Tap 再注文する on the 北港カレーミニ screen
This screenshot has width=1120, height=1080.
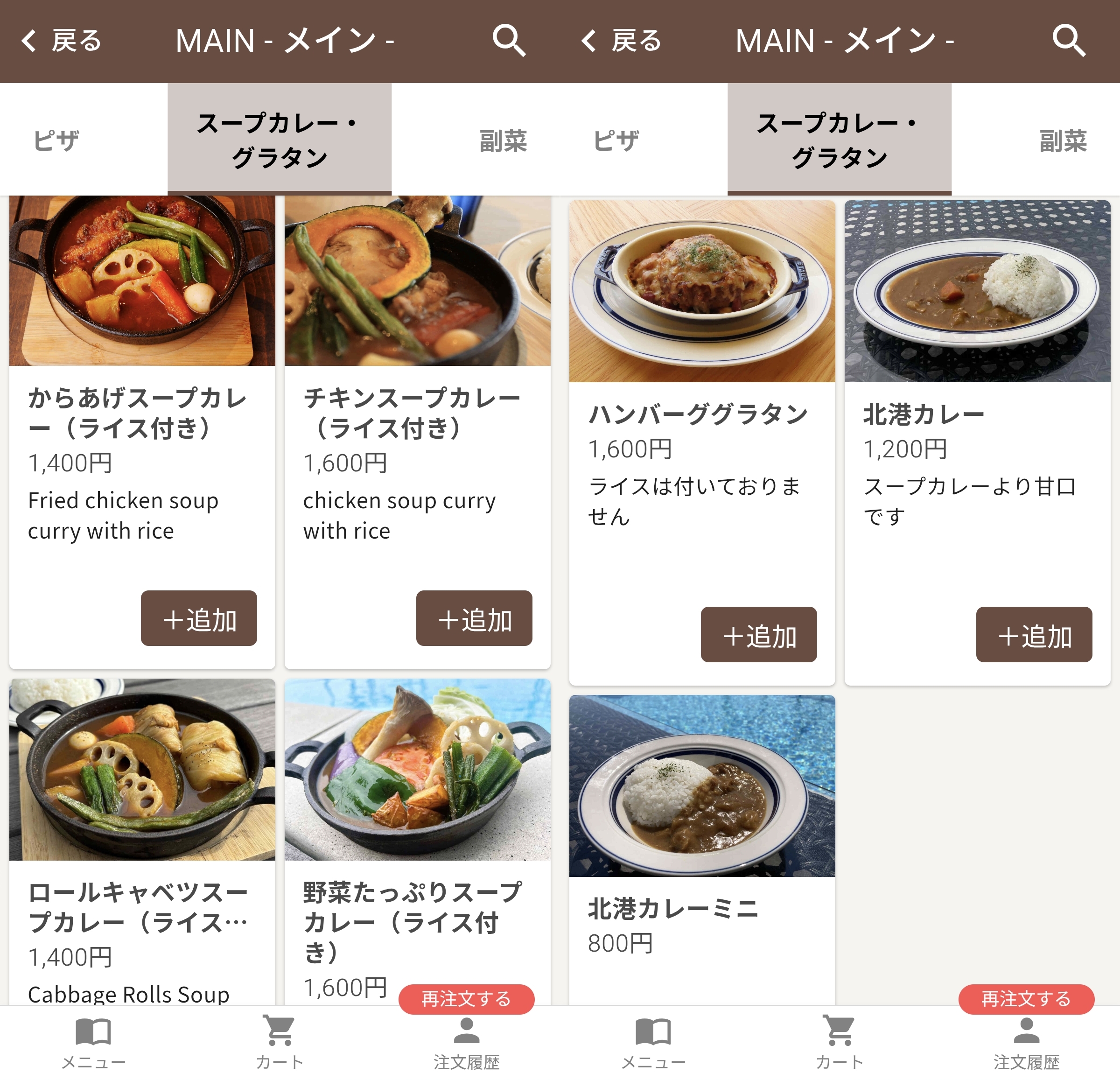pos(1026,999)
